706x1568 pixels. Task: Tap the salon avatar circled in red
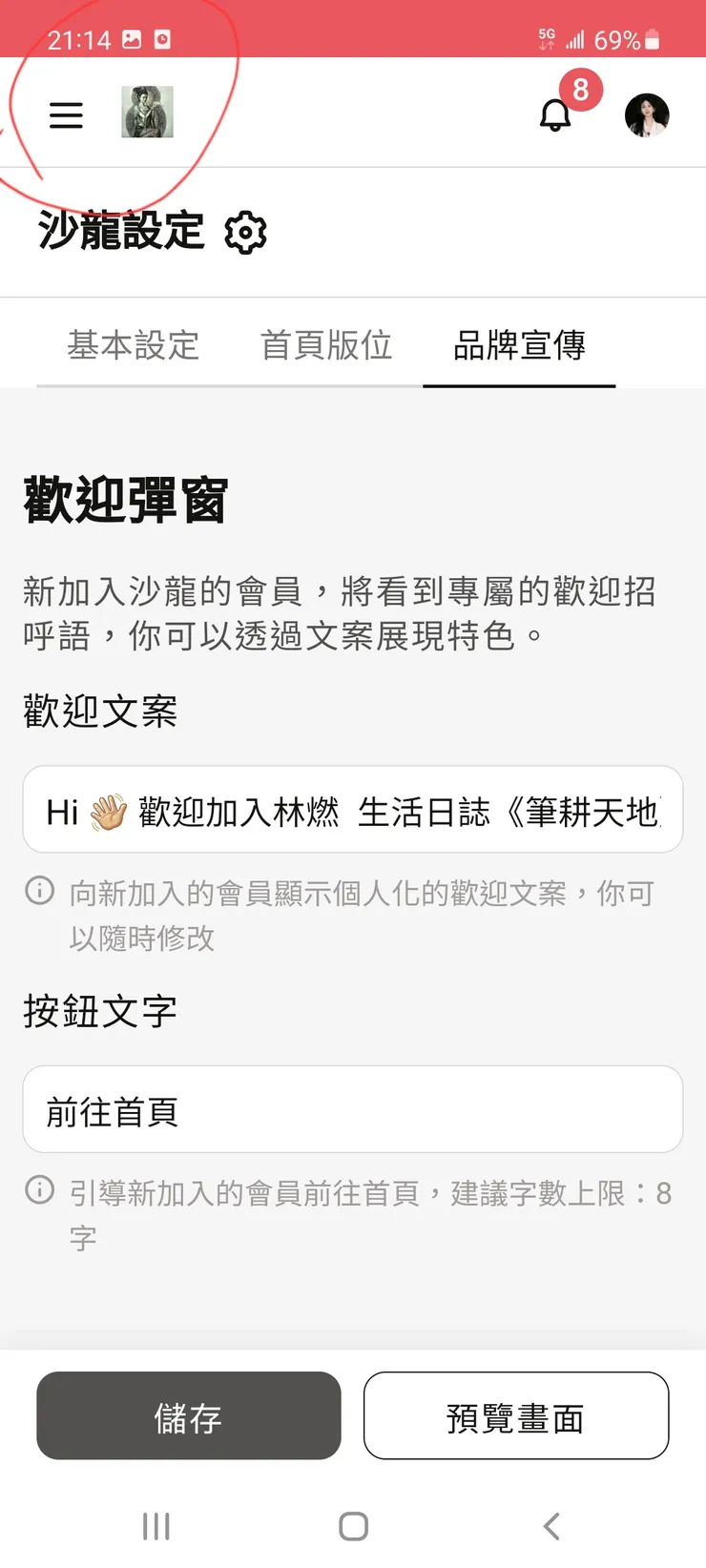point(146,112)
